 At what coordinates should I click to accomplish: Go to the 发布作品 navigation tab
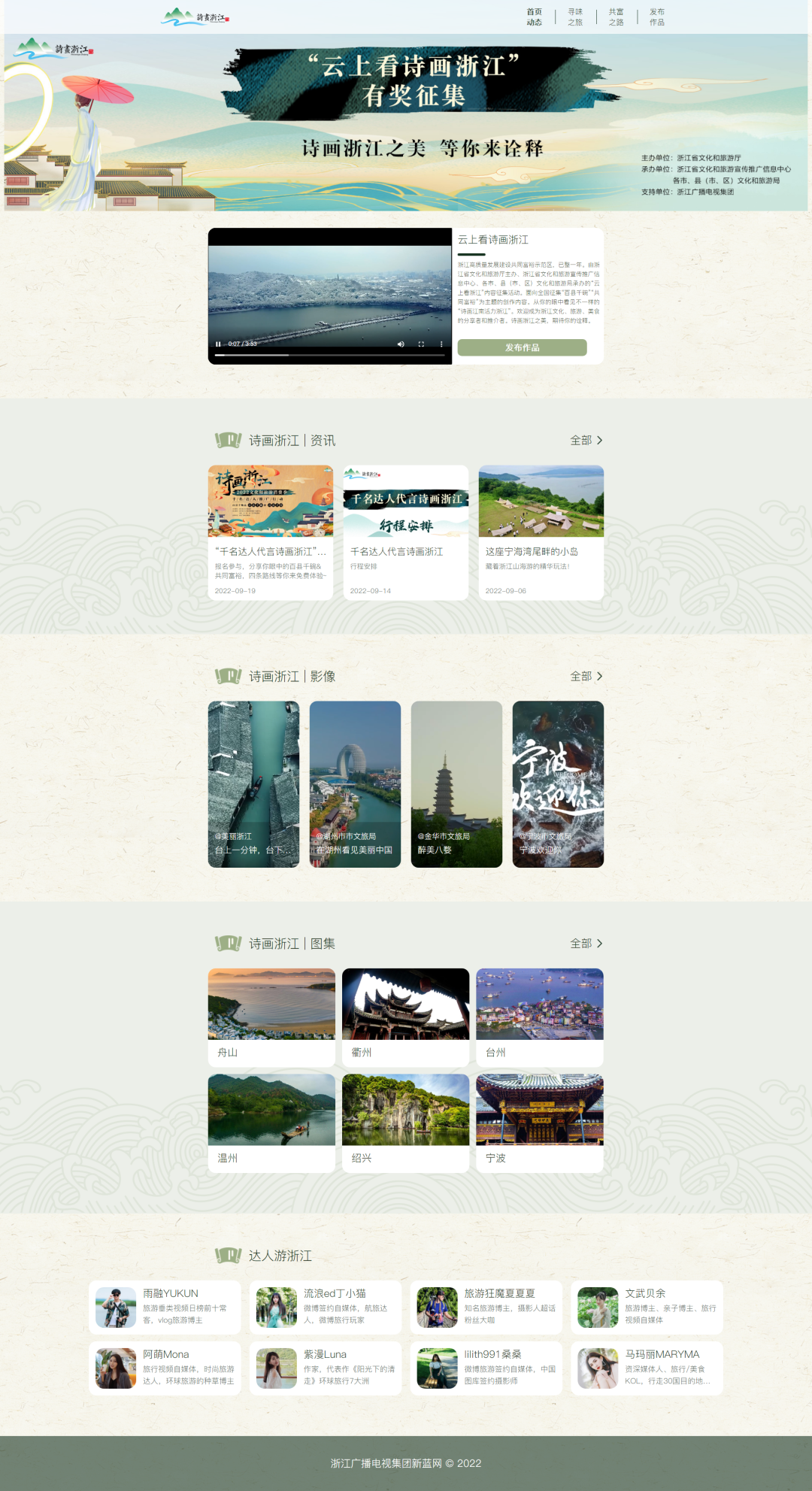pos(656,17)
